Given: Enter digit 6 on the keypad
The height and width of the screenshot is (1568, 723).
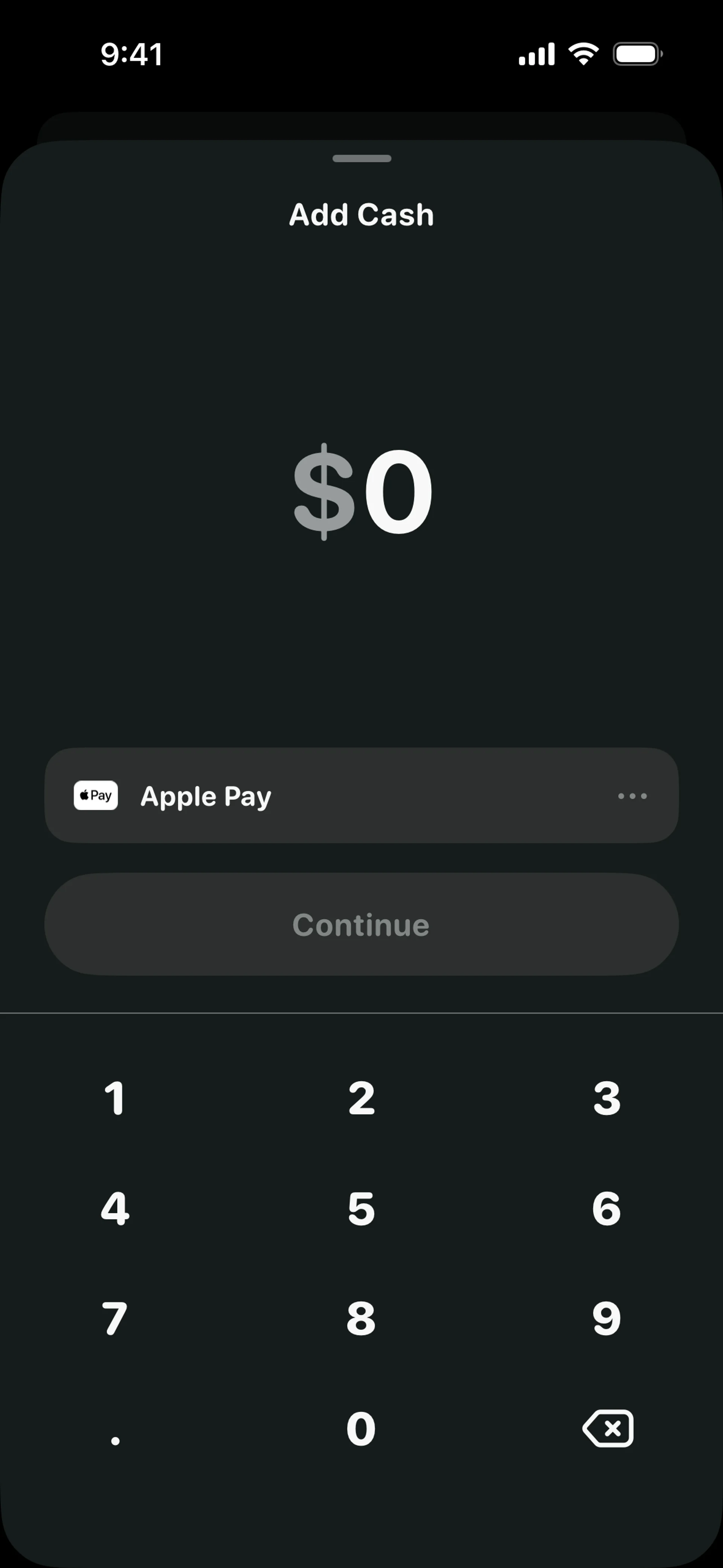Looking at the screenshot, I should click(x=607, y=1209).
